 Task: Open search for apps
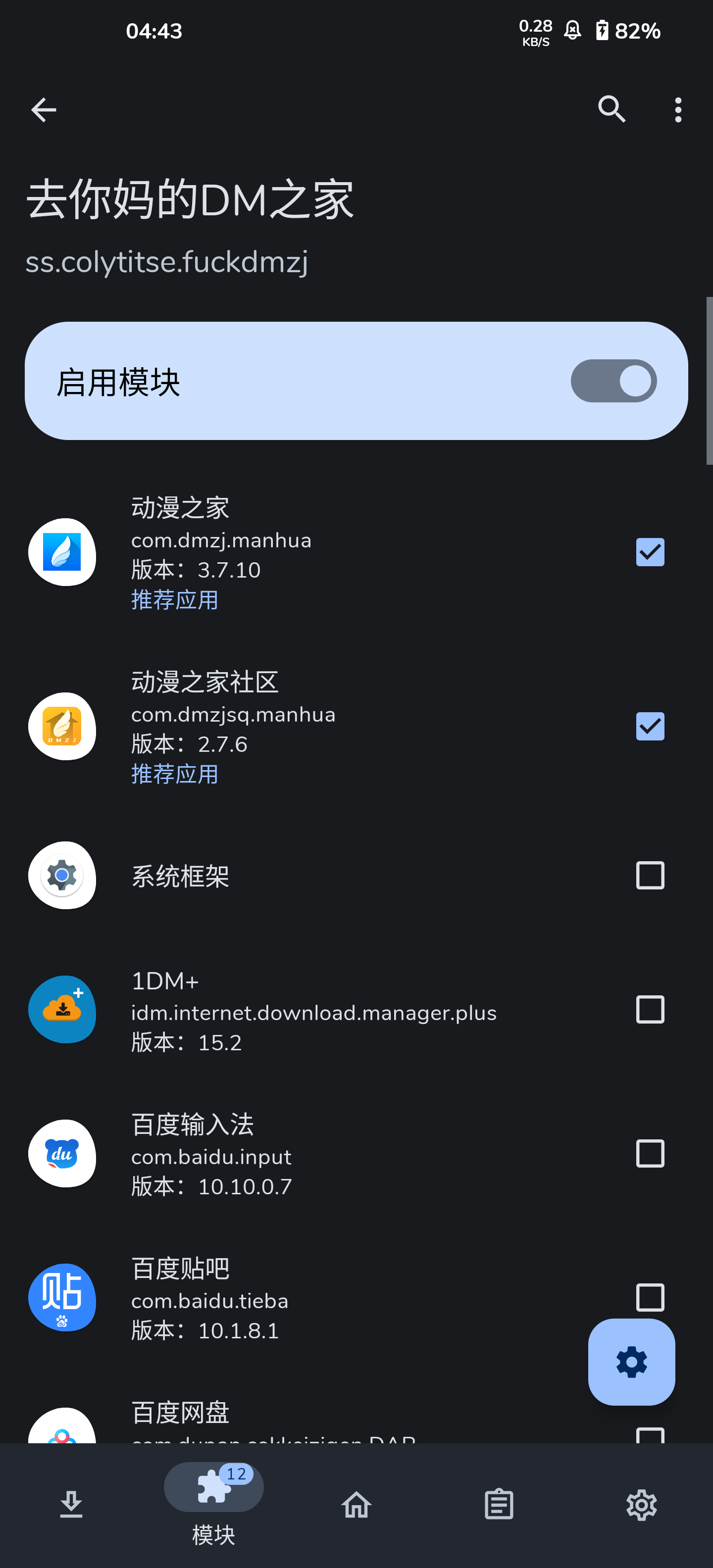(x=611, y=109)
